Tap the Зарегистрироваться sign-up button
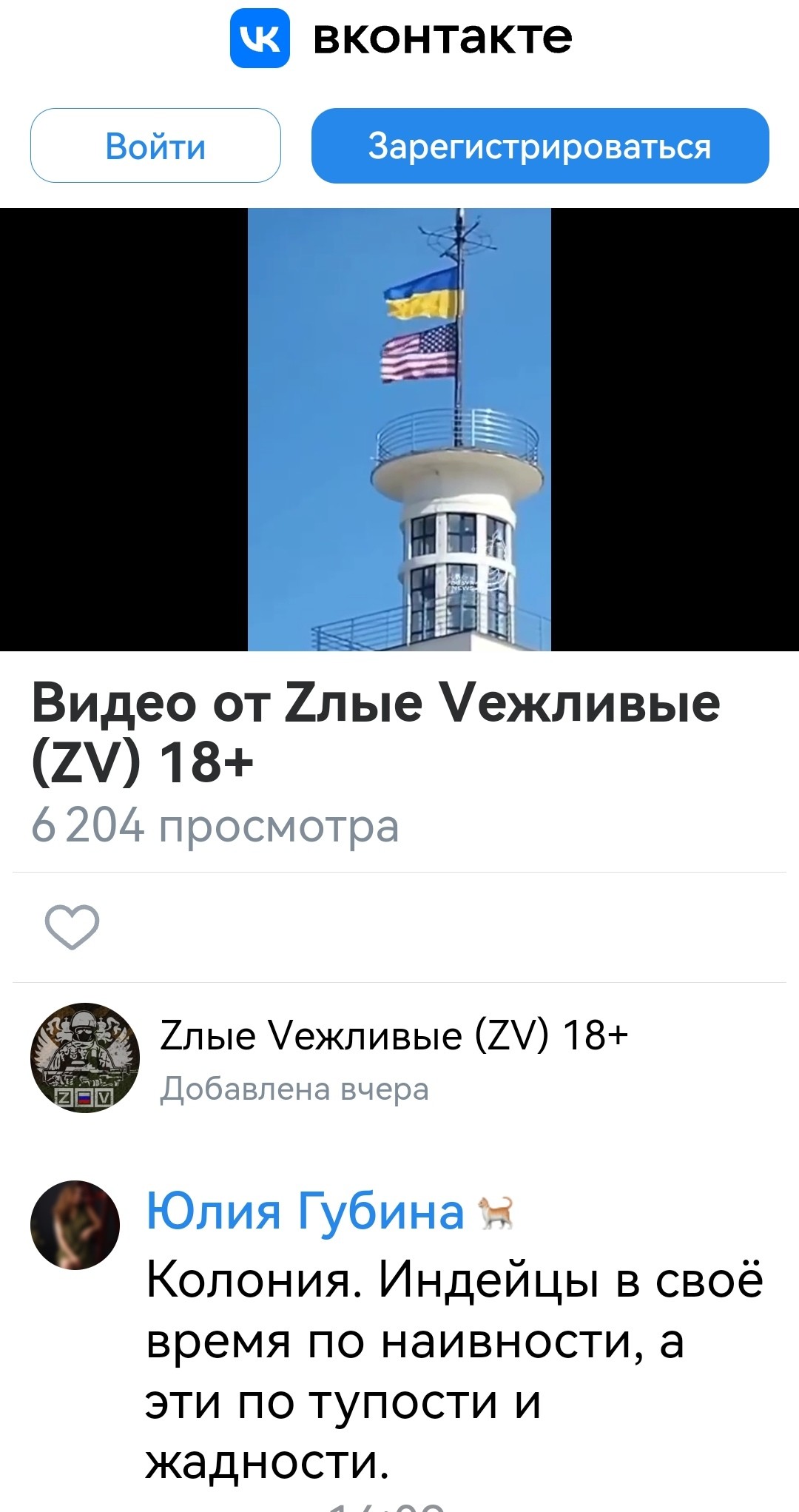The width and height of the screenshot is (799, 1512). coord(540,146)
